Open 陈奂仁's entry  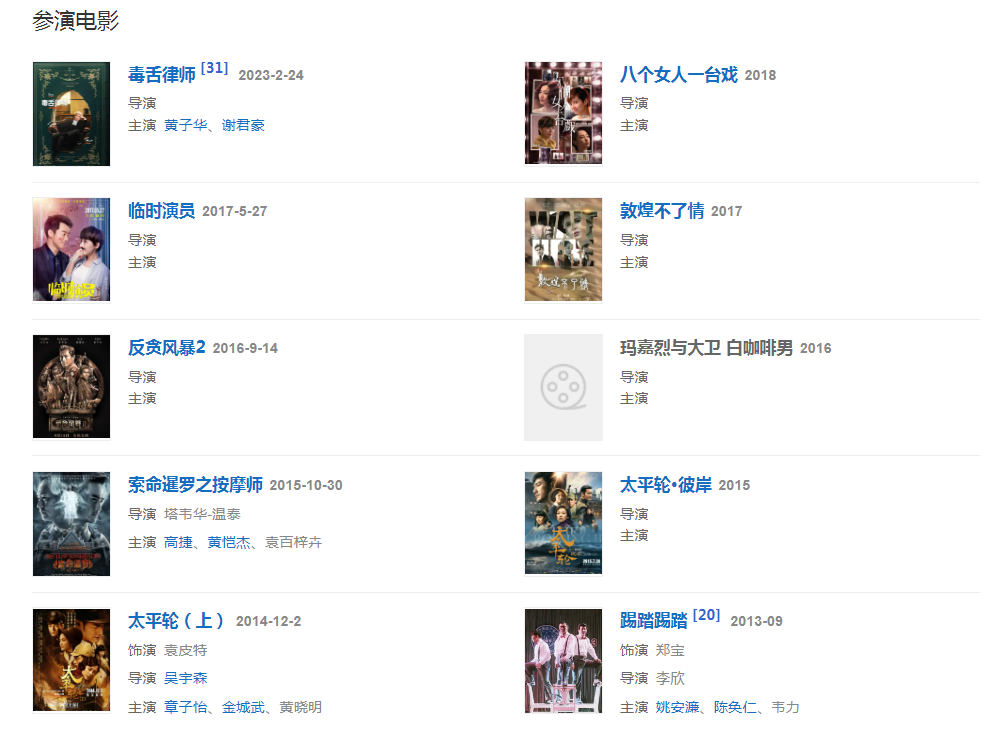(735, 707)
